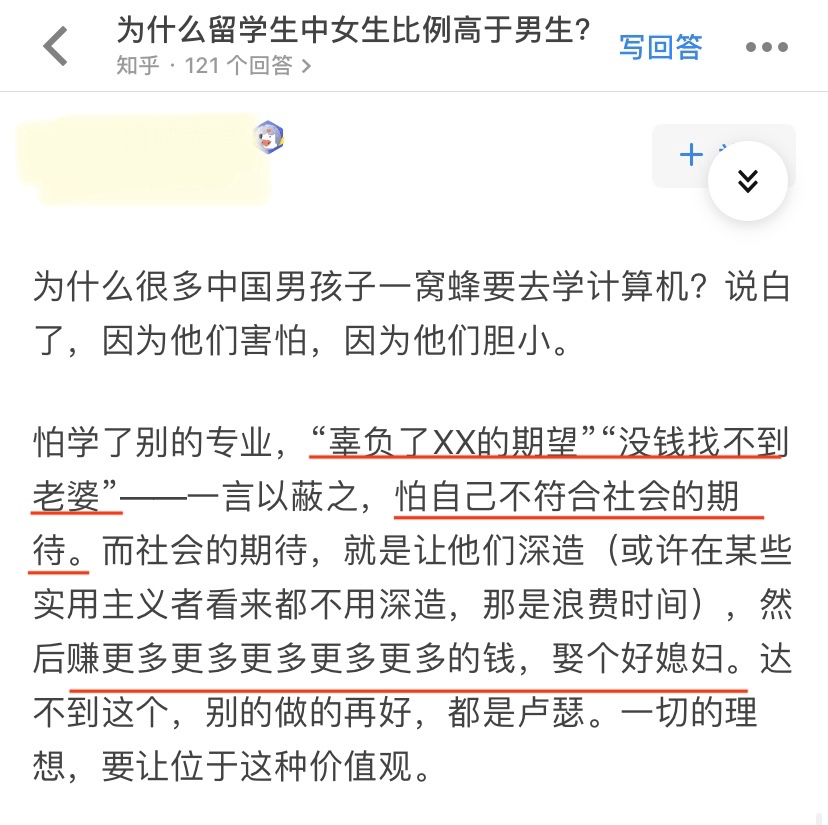Open the 121 个回答 answers list

pyautogui.click(x=213, y=66)
